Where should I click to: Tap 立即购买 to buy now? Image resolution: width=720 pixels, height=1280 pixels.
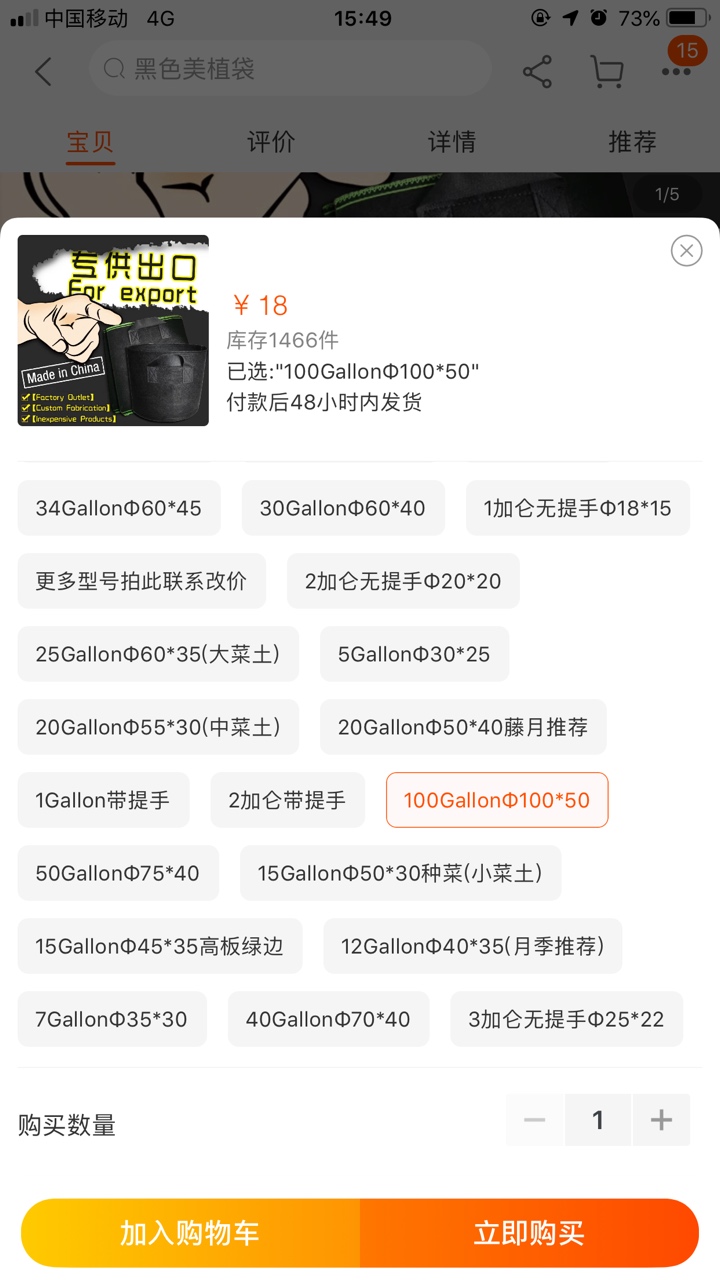[x=529, y=1233]
